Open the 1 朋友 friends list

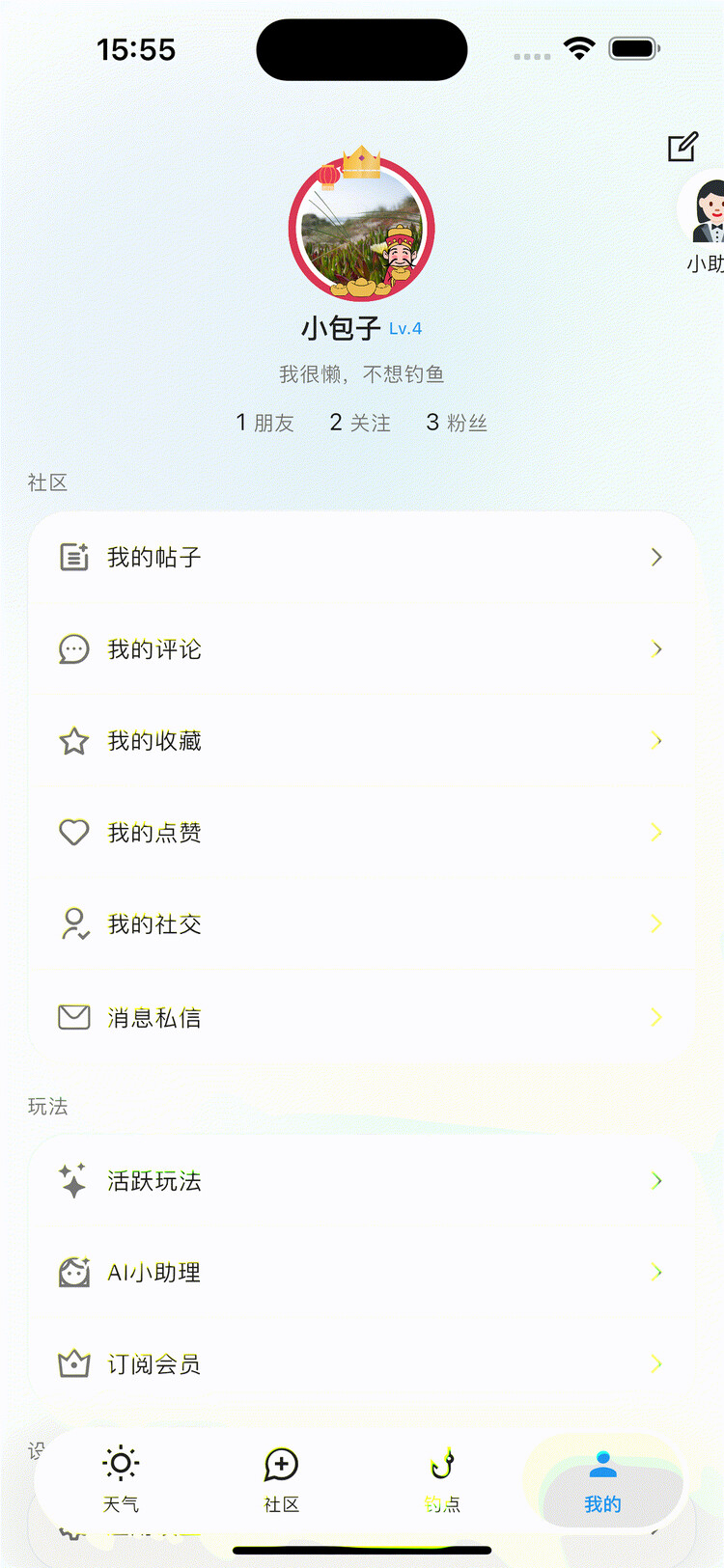(x=265, y=423)
